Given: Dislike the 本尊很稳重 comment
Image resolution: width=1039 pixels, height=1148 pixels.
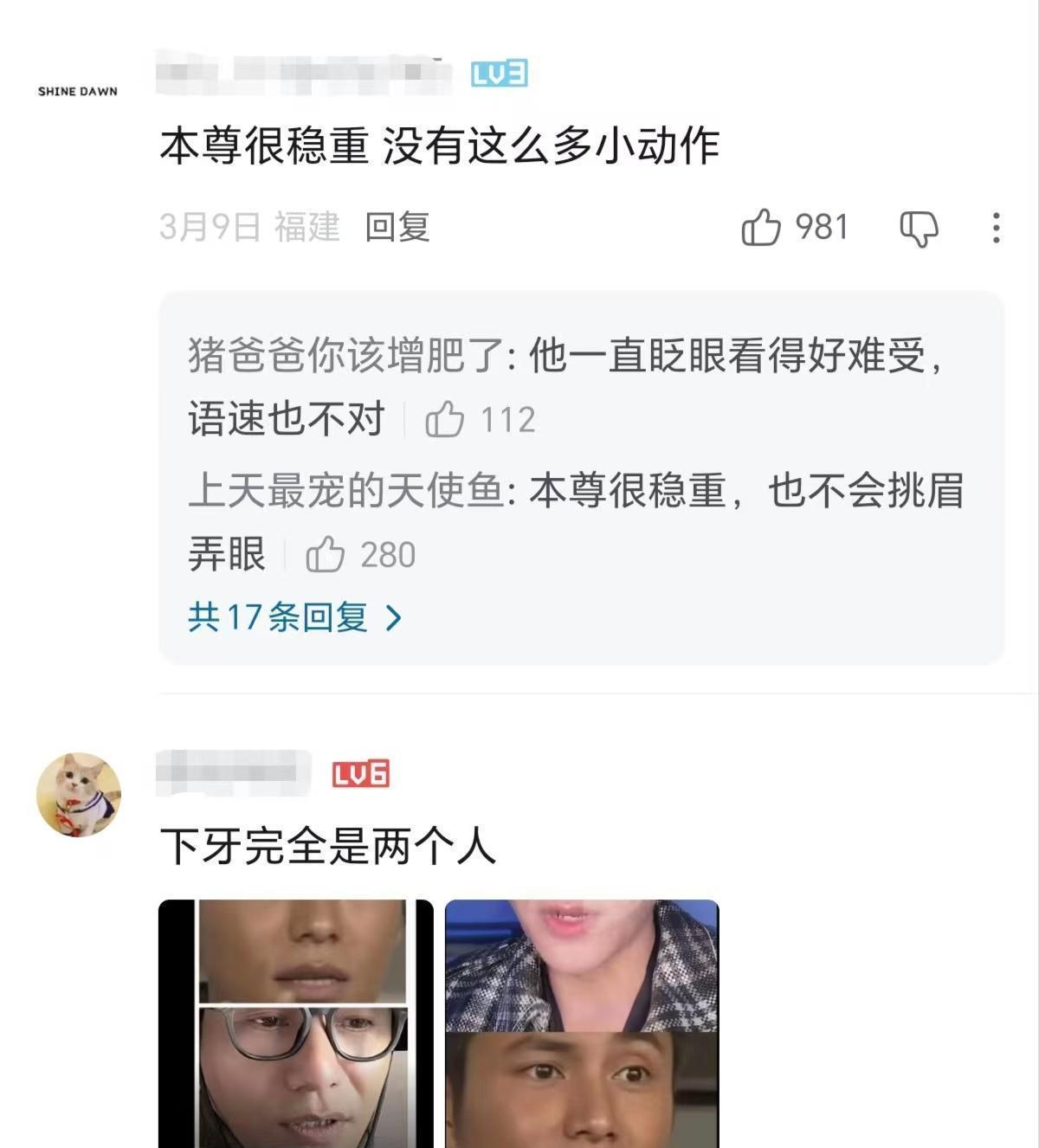Looking at the screenshot, I should click(918, 229).
